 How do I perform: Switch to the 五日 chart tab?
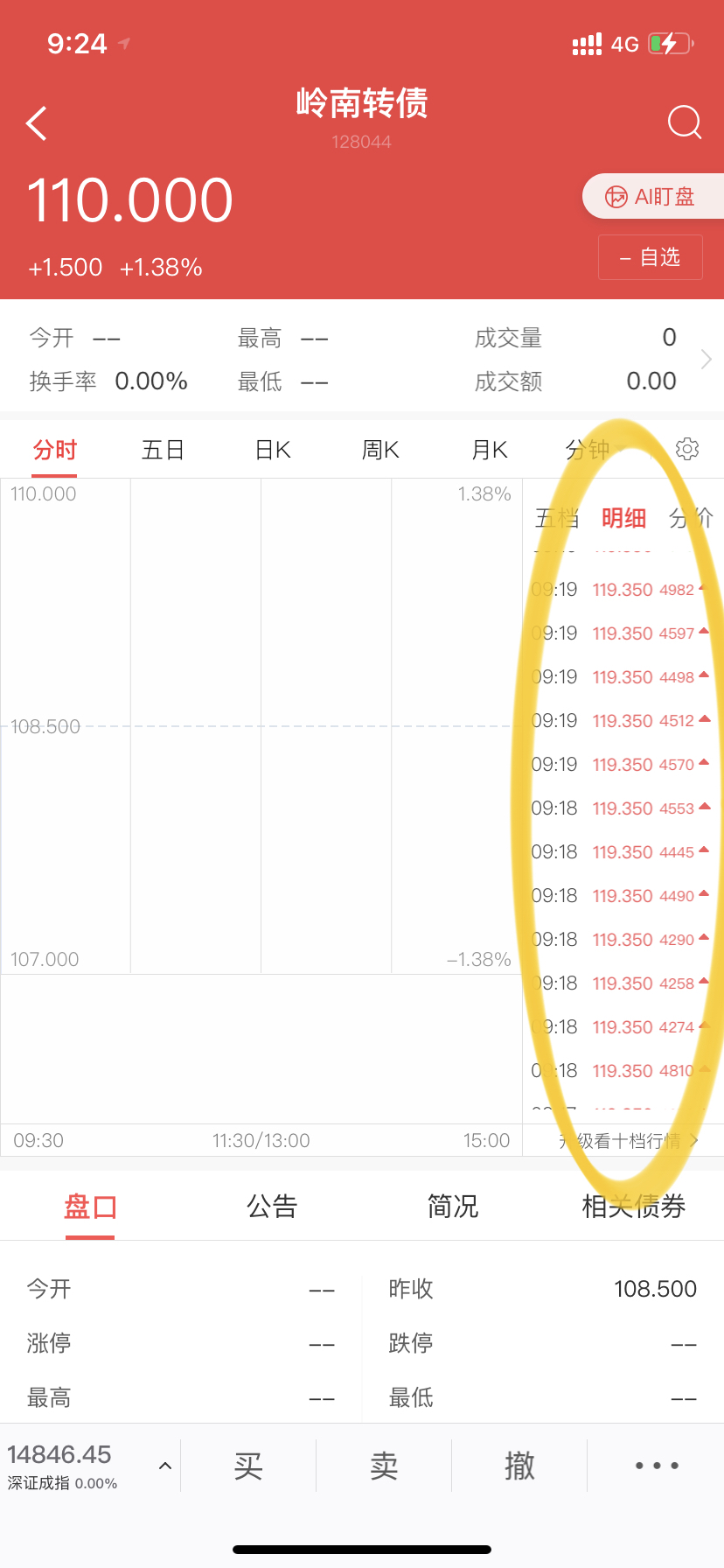(x=164, y=450)
